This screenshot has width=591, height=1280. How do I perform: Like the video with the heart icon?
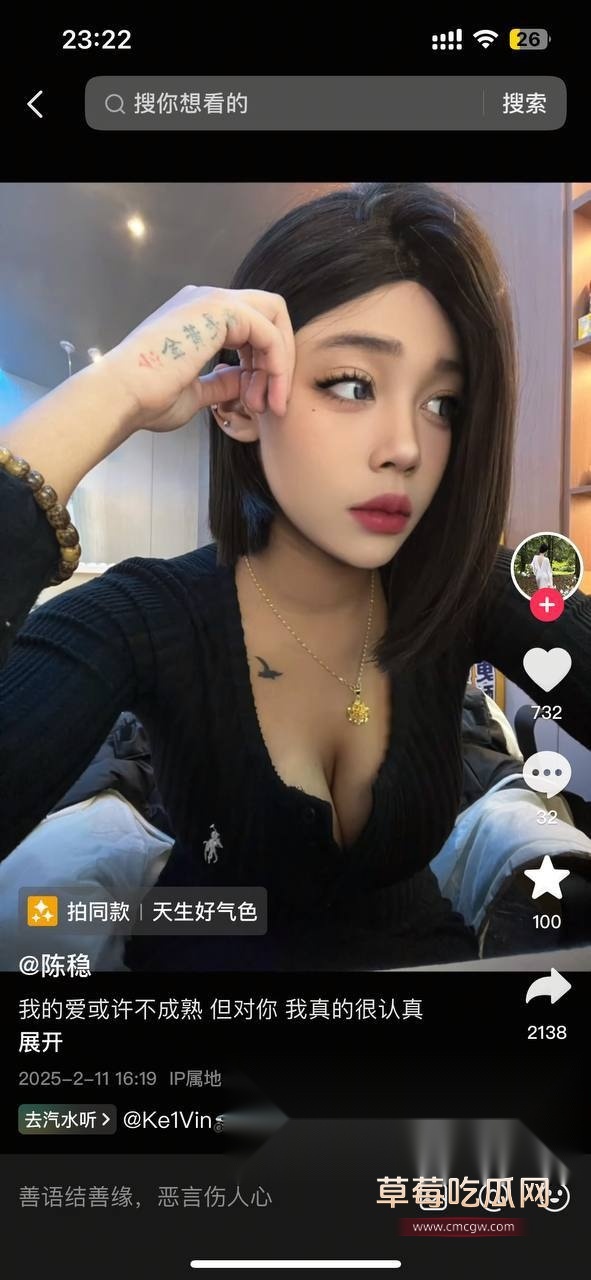(x=547, y=670)
